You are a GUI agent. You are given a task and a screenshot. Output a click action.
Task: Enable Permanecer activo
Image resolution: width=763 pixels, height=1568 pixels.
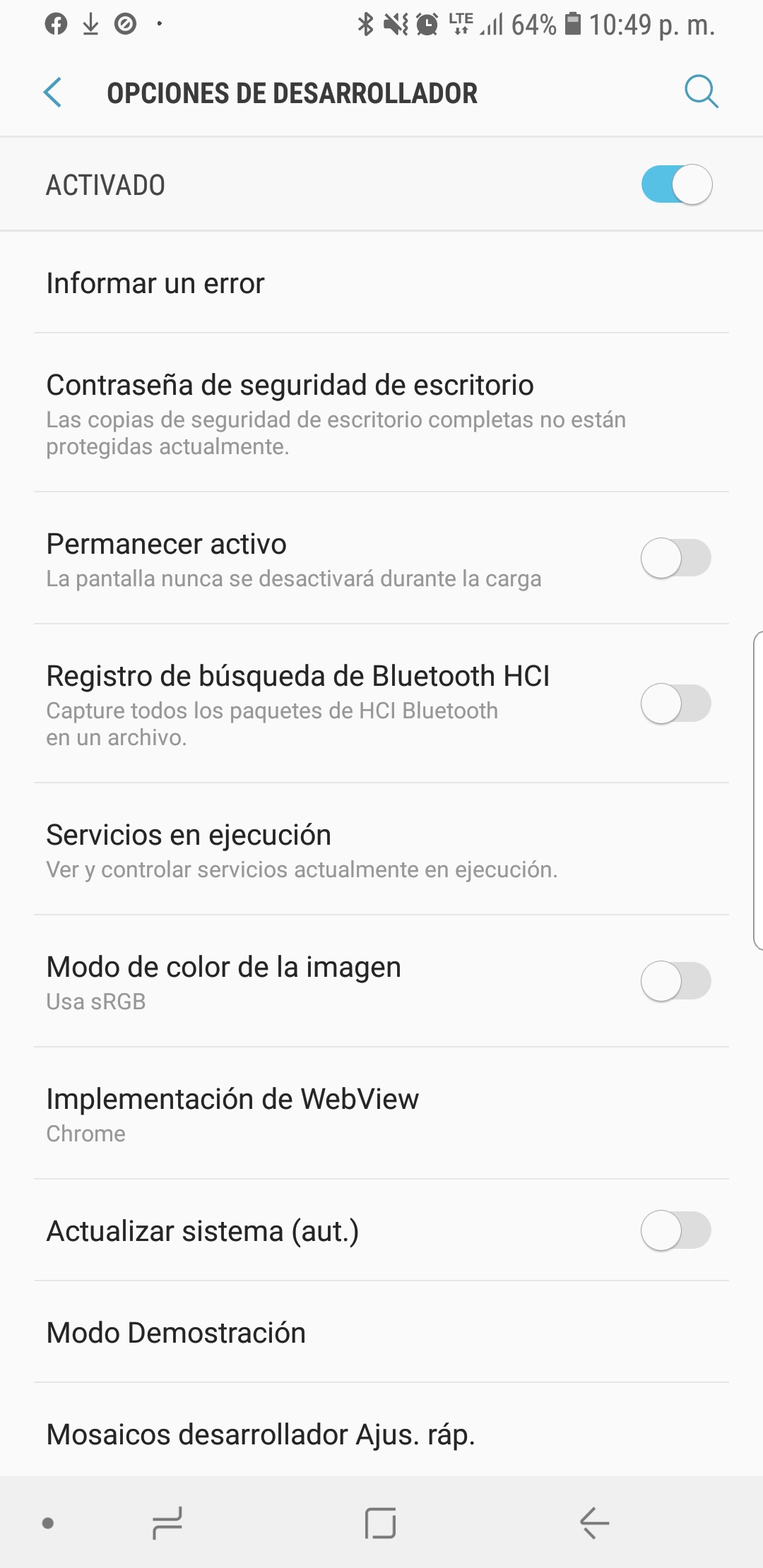pyautogui.click(x=675, y=558)
